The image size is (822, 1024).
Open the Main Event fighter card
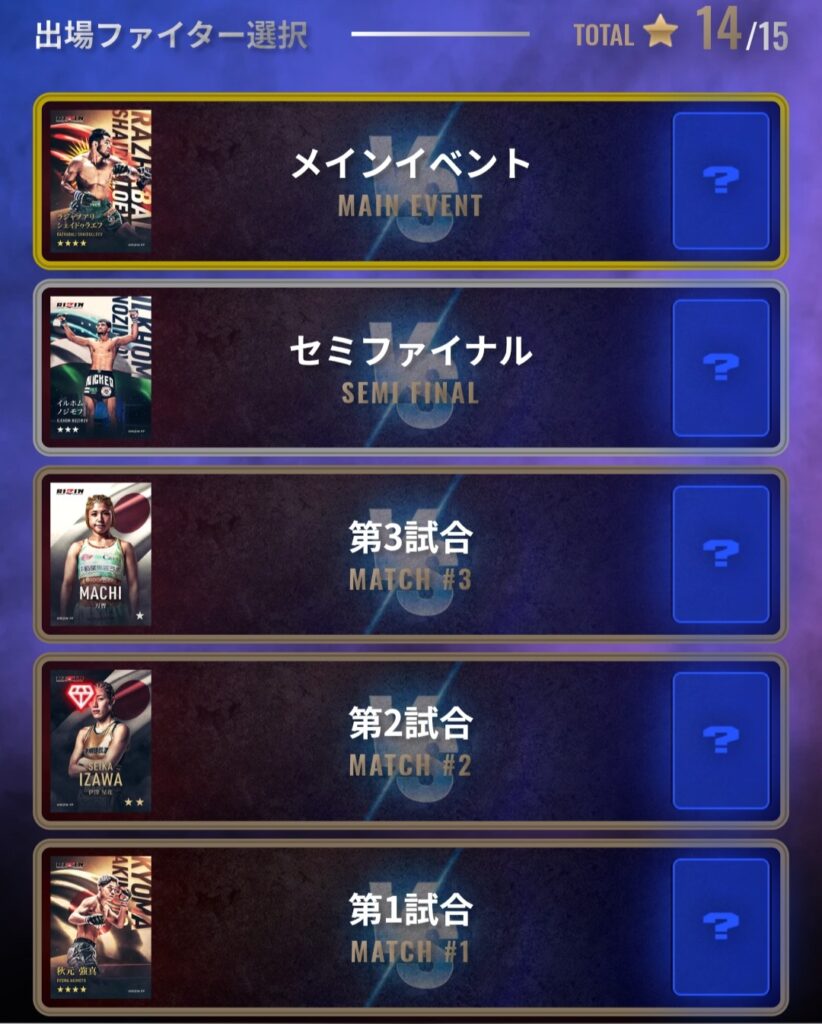click(101, 181)
